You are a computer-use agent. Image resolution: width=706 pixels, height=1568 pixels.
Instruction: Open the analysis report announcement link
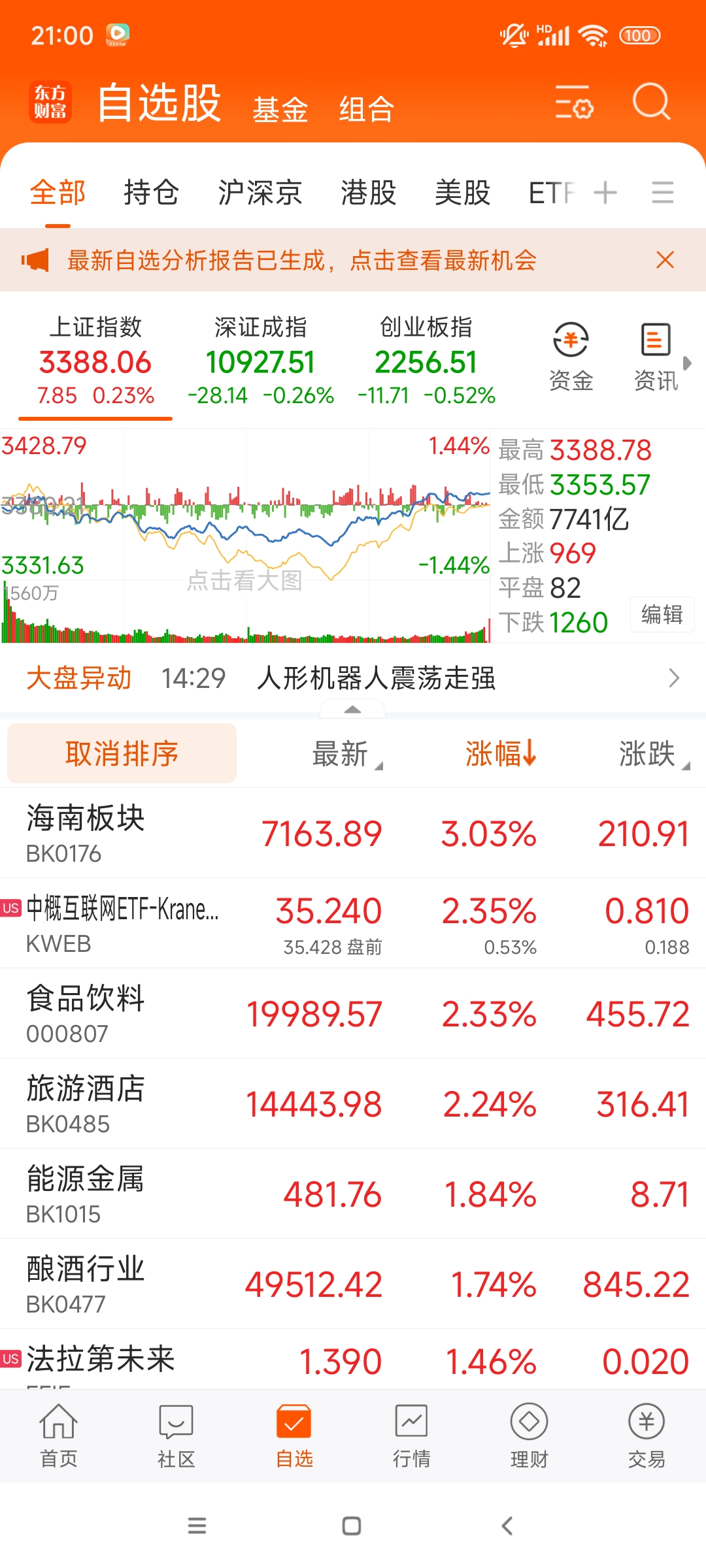[301, 260]
